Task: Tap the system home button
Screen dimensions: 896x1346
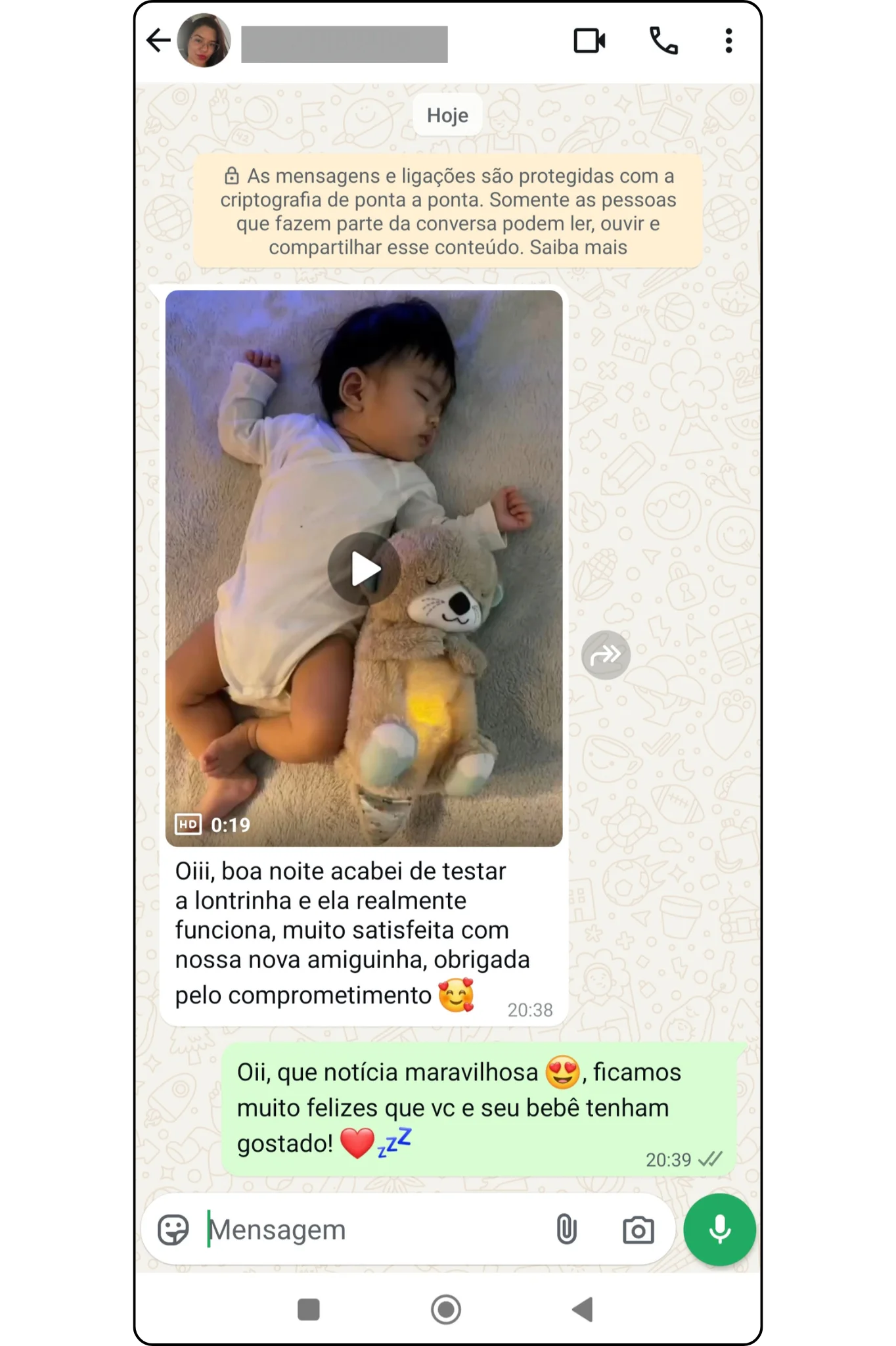Action: (x=446, y=1309)
